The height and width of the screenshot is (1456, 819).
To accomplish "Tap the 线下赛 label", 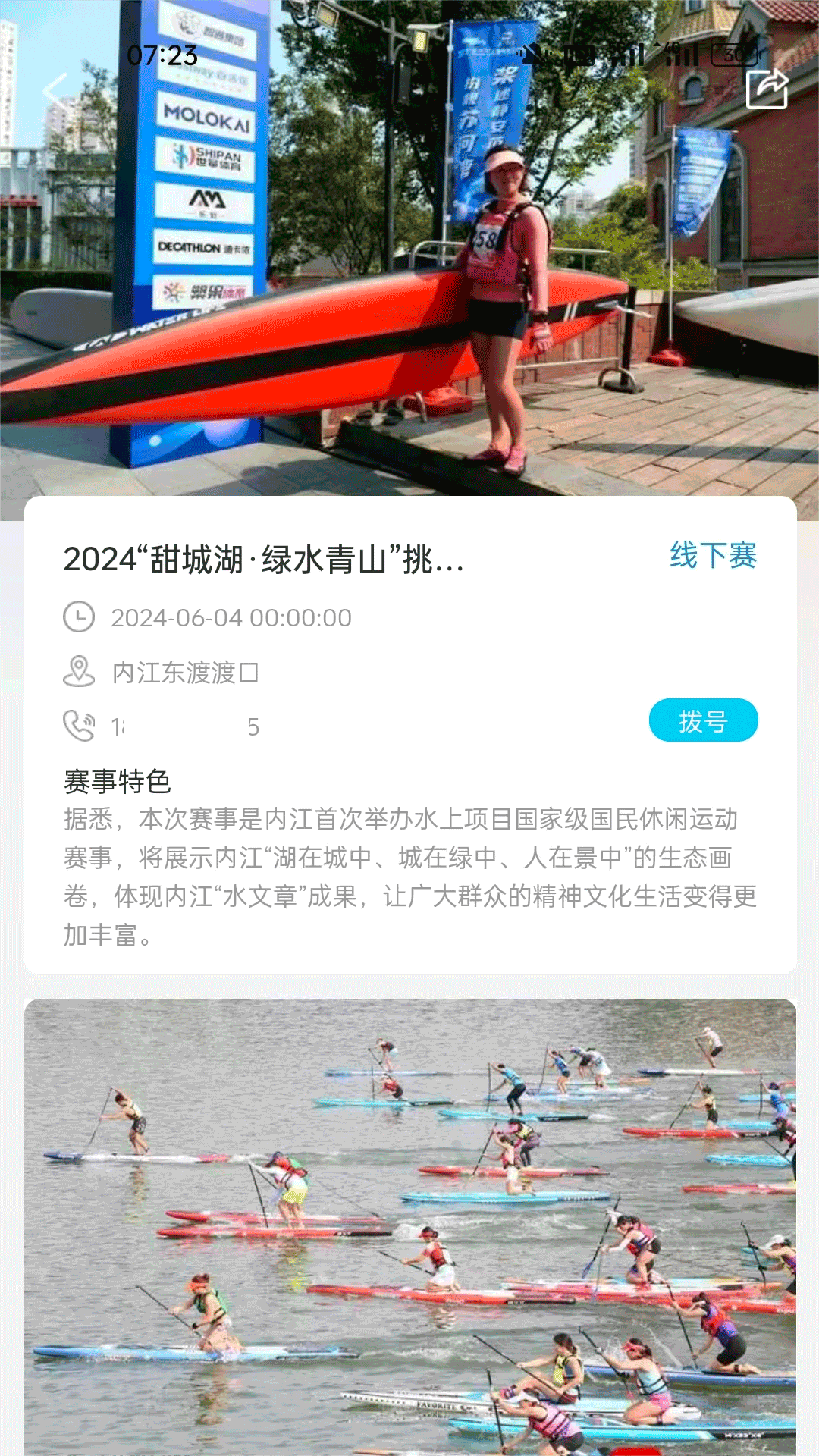I will click(x=711, y=556).
